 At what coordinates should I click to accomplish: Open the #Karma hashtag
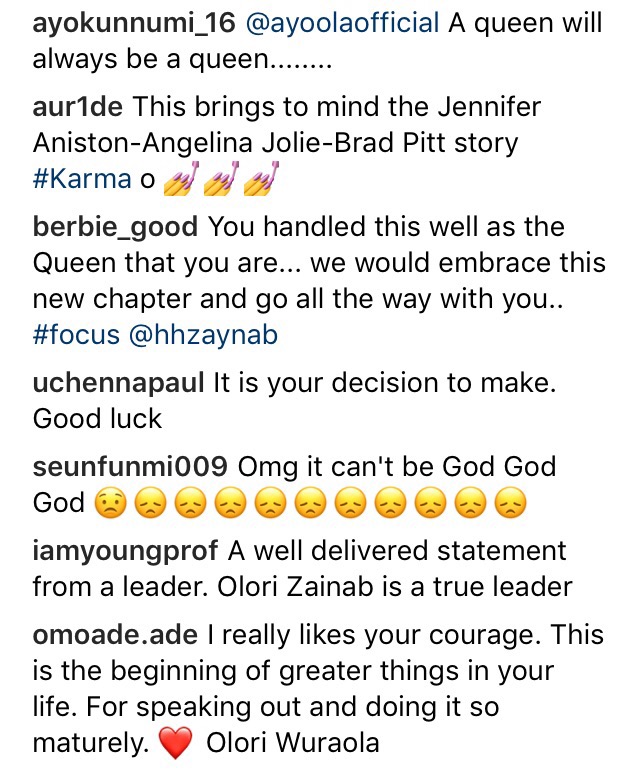click(82, 179)
